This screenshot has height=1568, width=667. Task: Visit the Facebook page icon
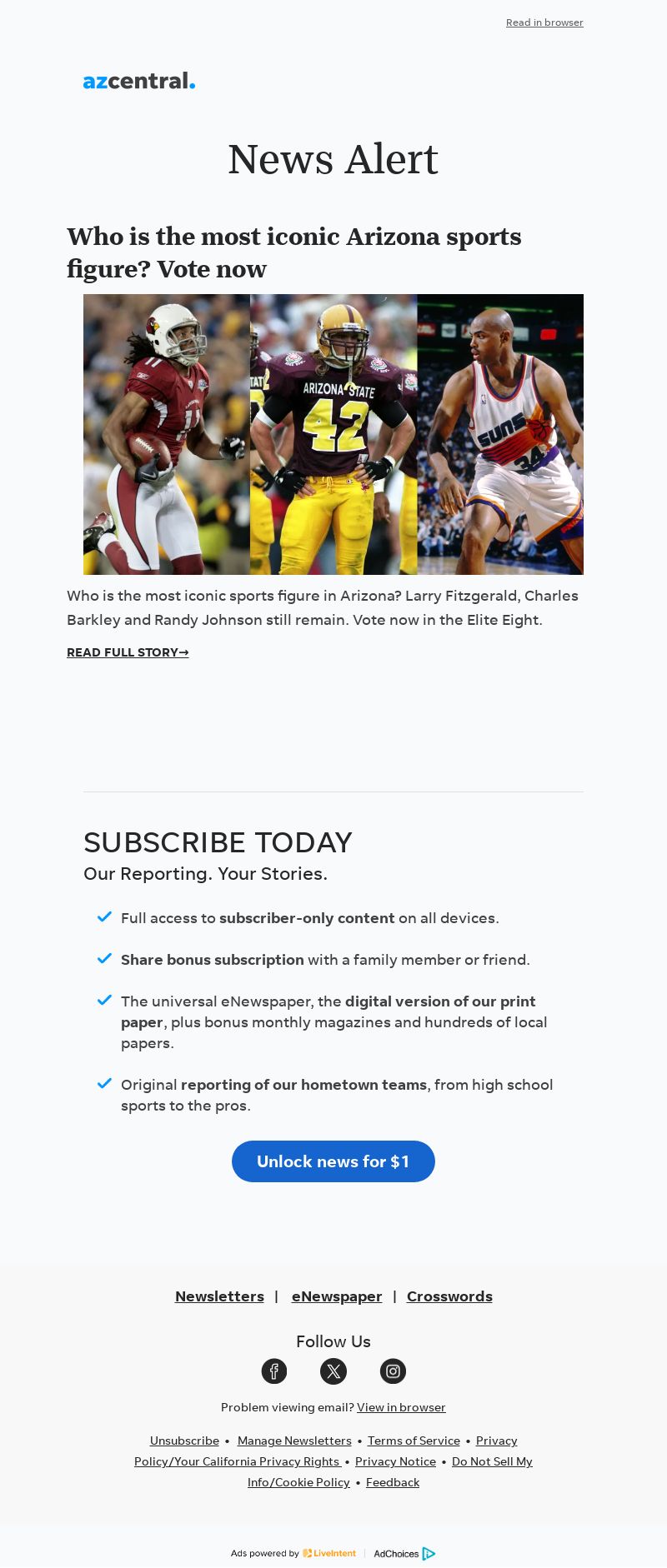tap(274, 1371)
